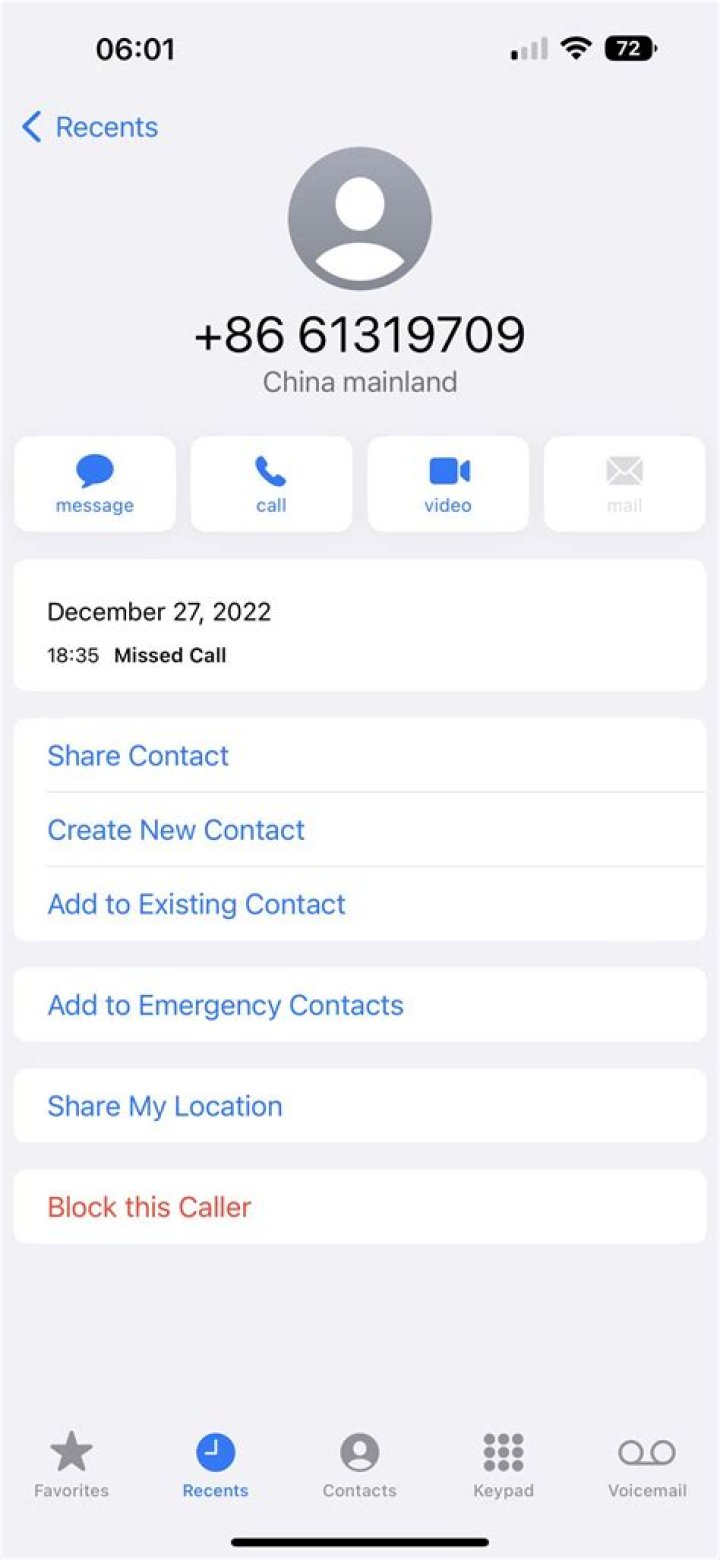This screenshot has width=720, height=1560.
Task: Send a message to +86 61319709
Action: point(95,484)
